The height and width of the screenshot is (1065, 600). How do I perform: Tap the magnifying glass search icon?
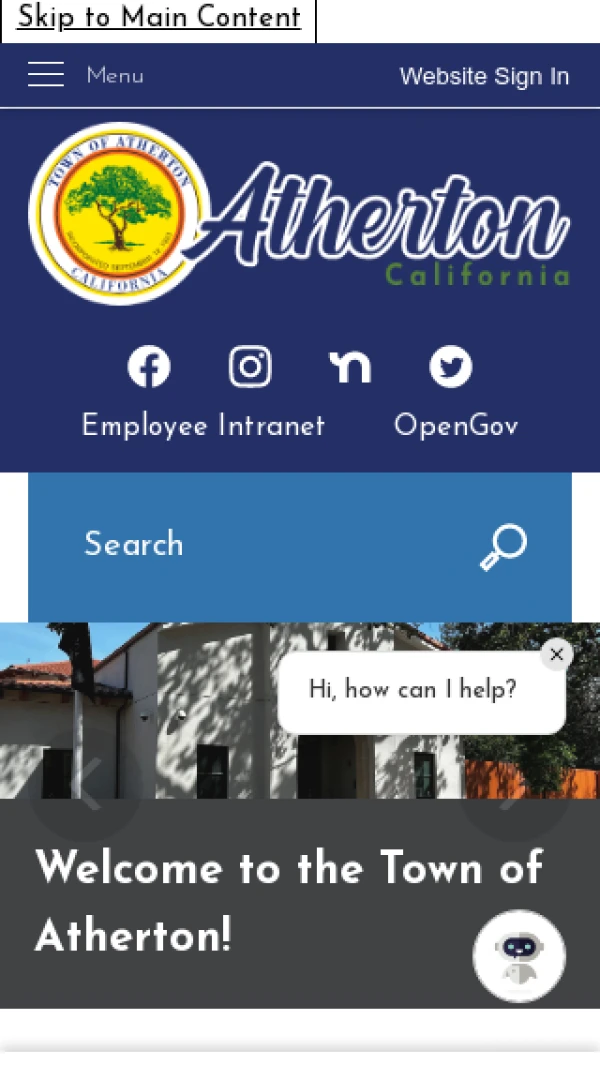pos(503,547)
